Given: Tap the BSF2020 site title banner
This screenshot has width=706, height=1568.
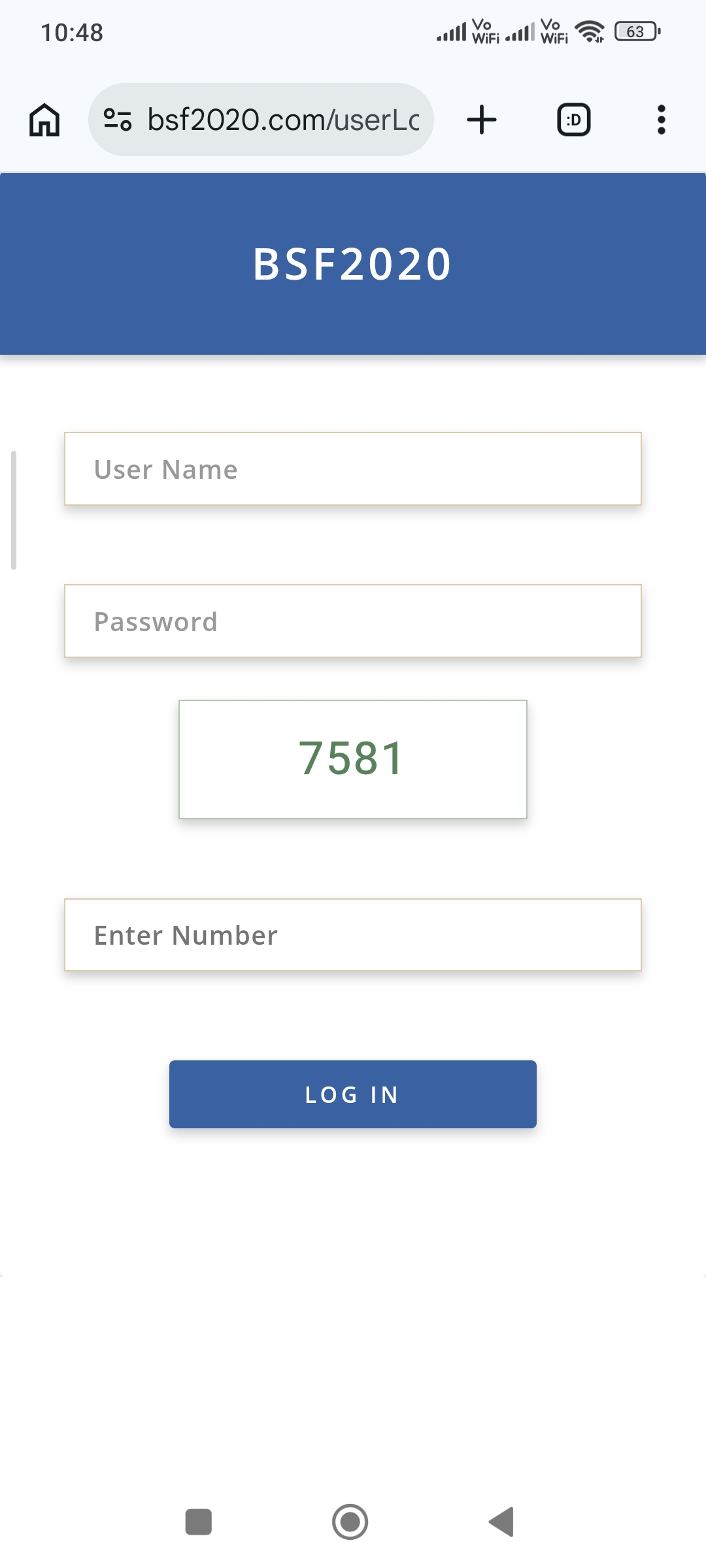Looking at the screenshot, I should pos(353,264).
